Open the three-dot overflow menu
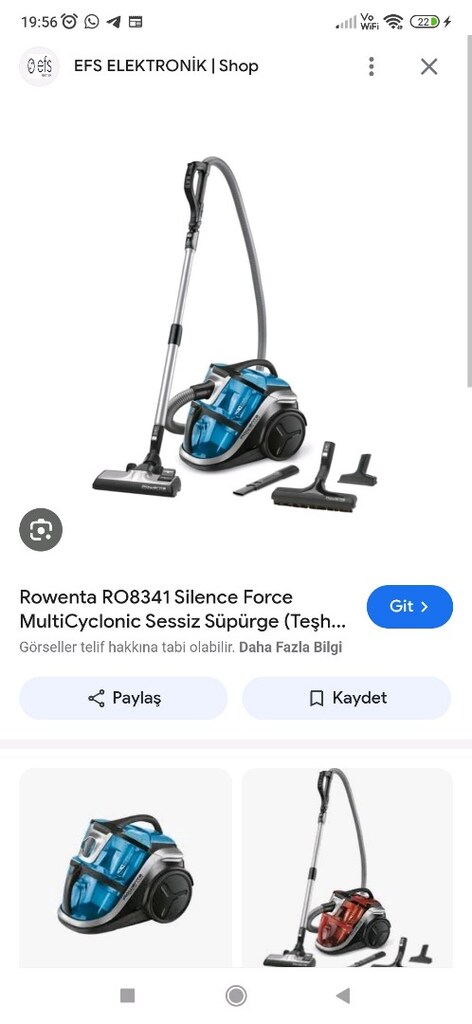Image resolution: width=472 pixels, height=1024 pixels. coord(371,66)
